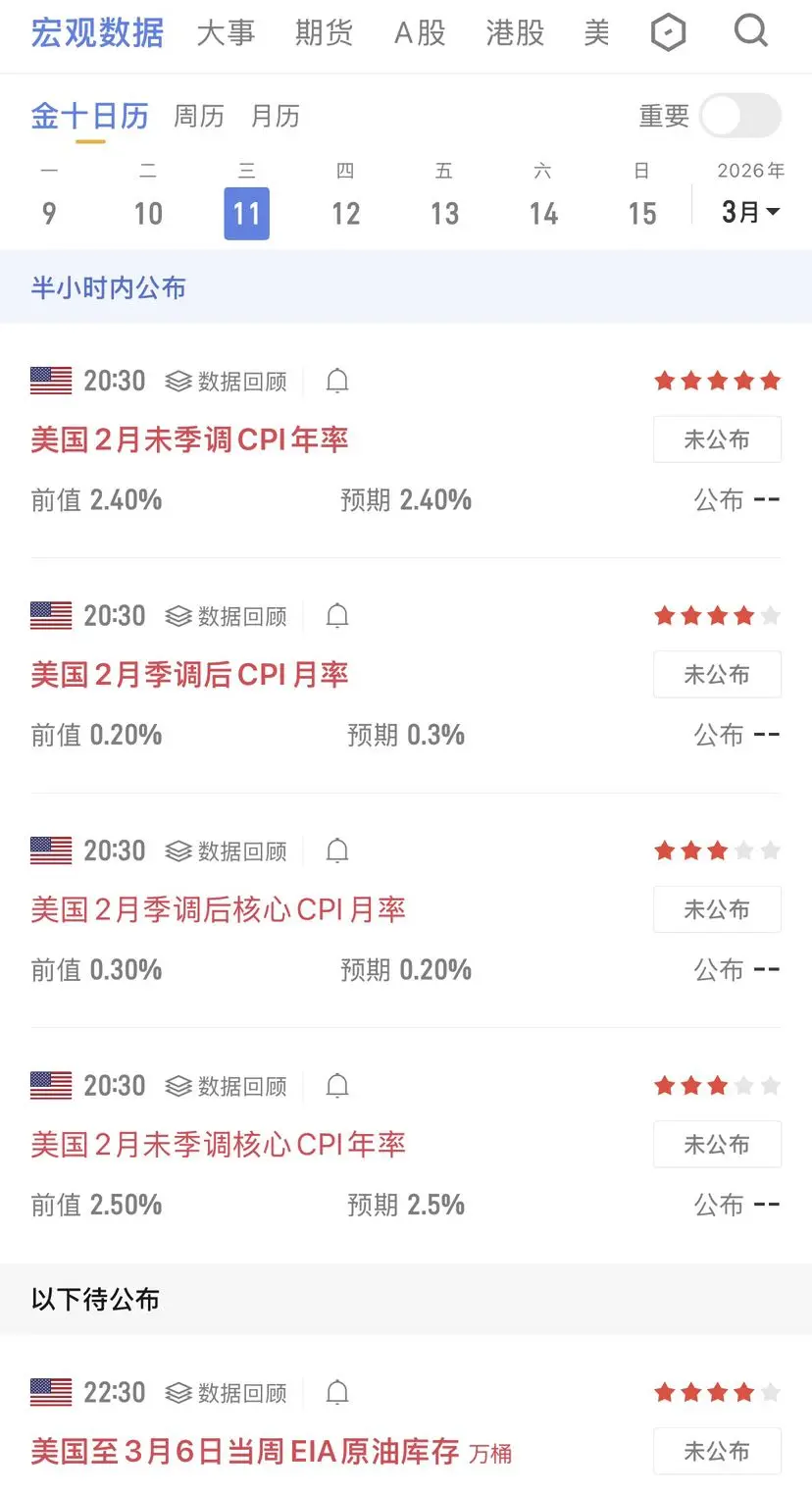
Task: Tap 未公布 button for 美国2月季调后核心CPI月率
Action: click(x=717, y=909)
